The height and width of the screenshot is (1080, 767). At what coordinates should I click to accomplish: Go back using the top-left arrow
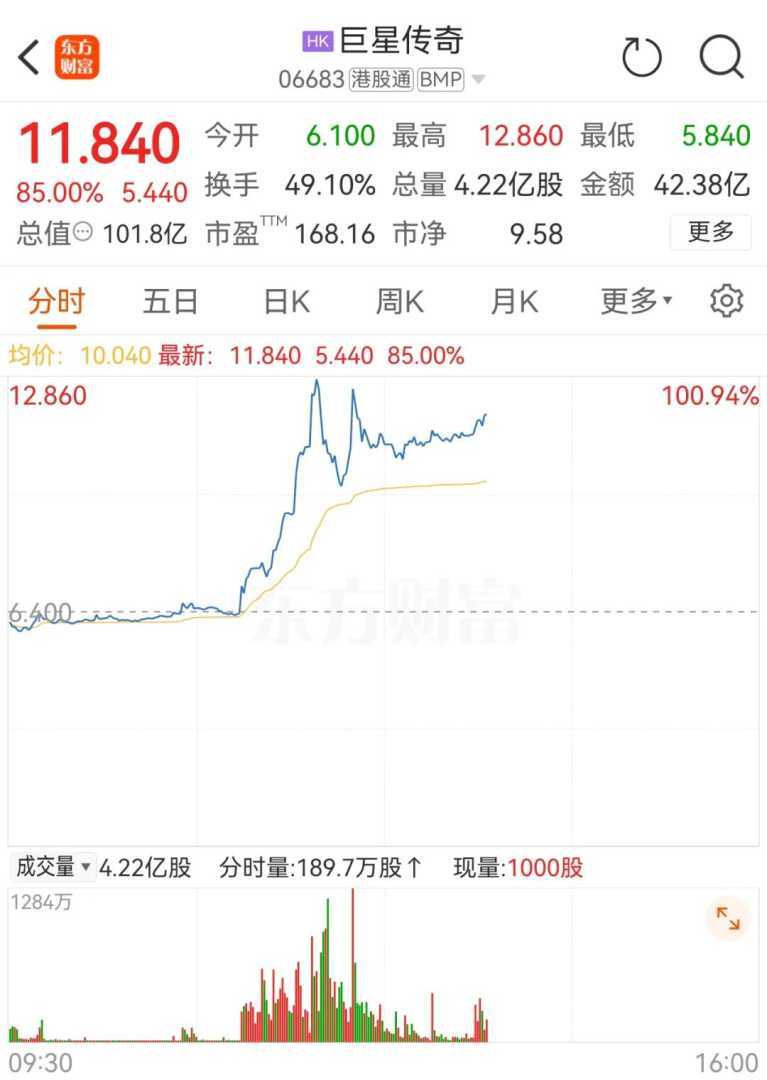tap(29, 57)
